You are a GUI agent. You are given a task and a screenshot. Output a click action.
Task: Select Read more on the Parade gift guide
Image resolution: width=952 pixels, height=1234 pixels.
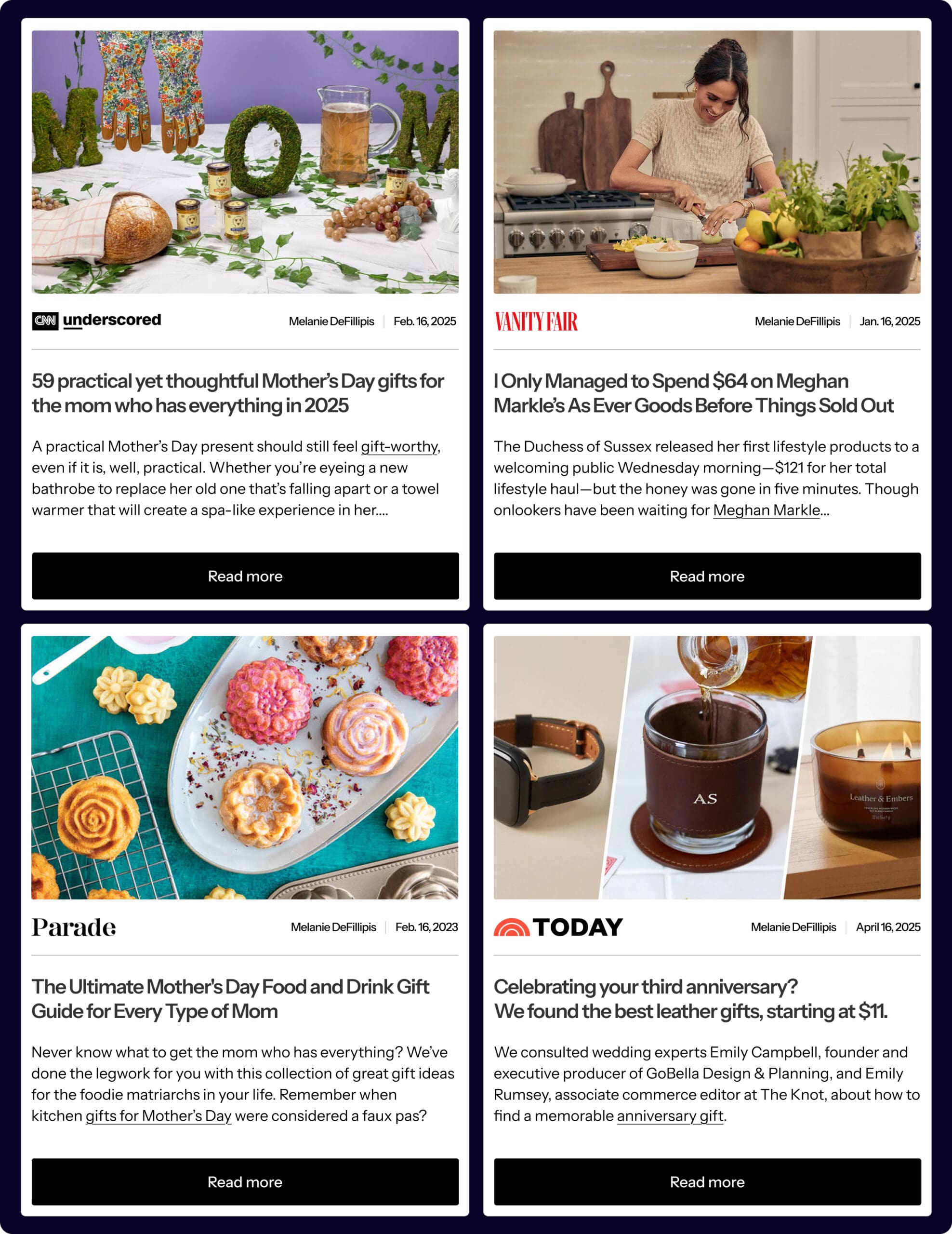245,1181
